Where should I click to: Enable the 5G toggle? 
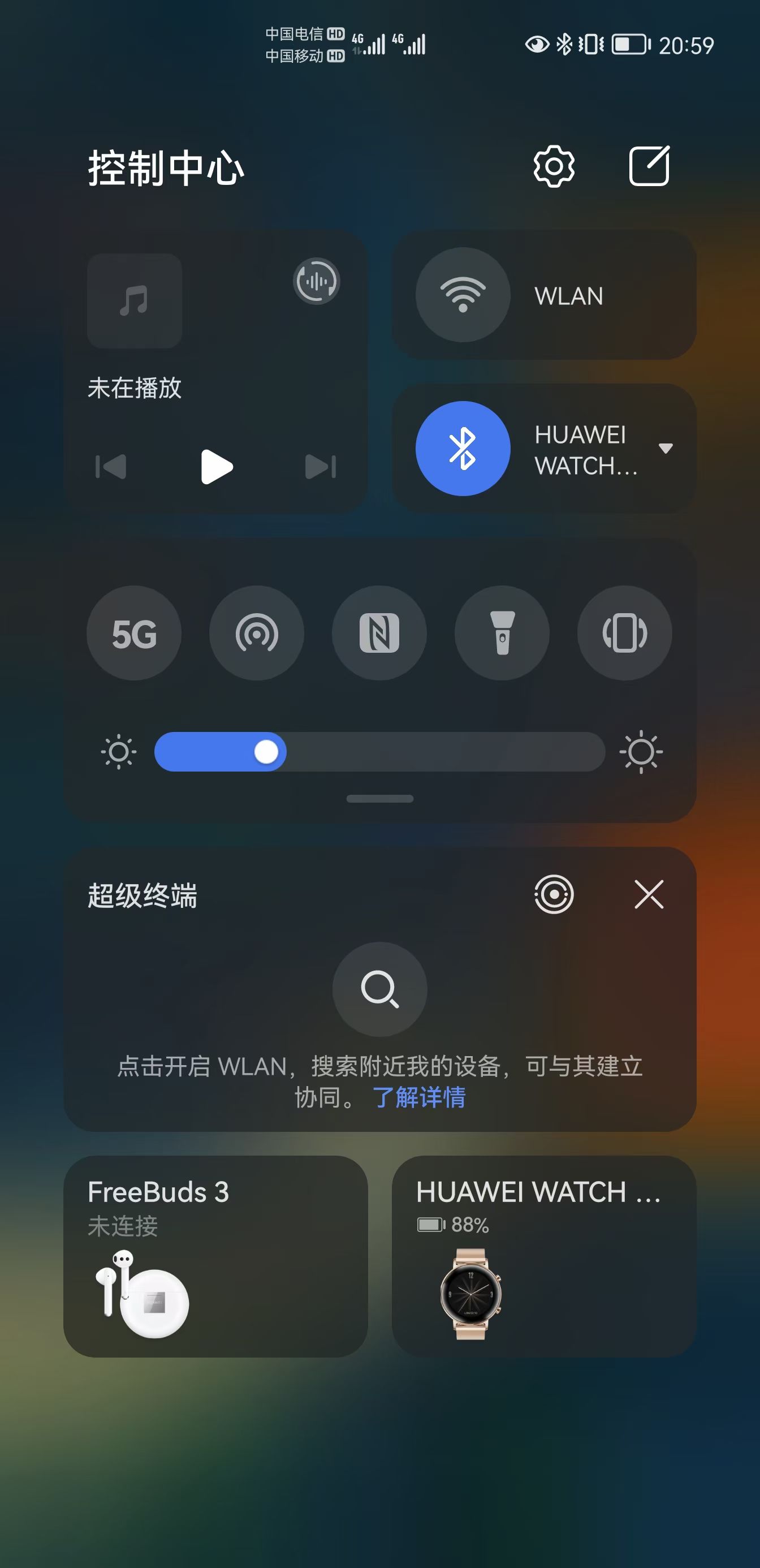coord(134,633)
